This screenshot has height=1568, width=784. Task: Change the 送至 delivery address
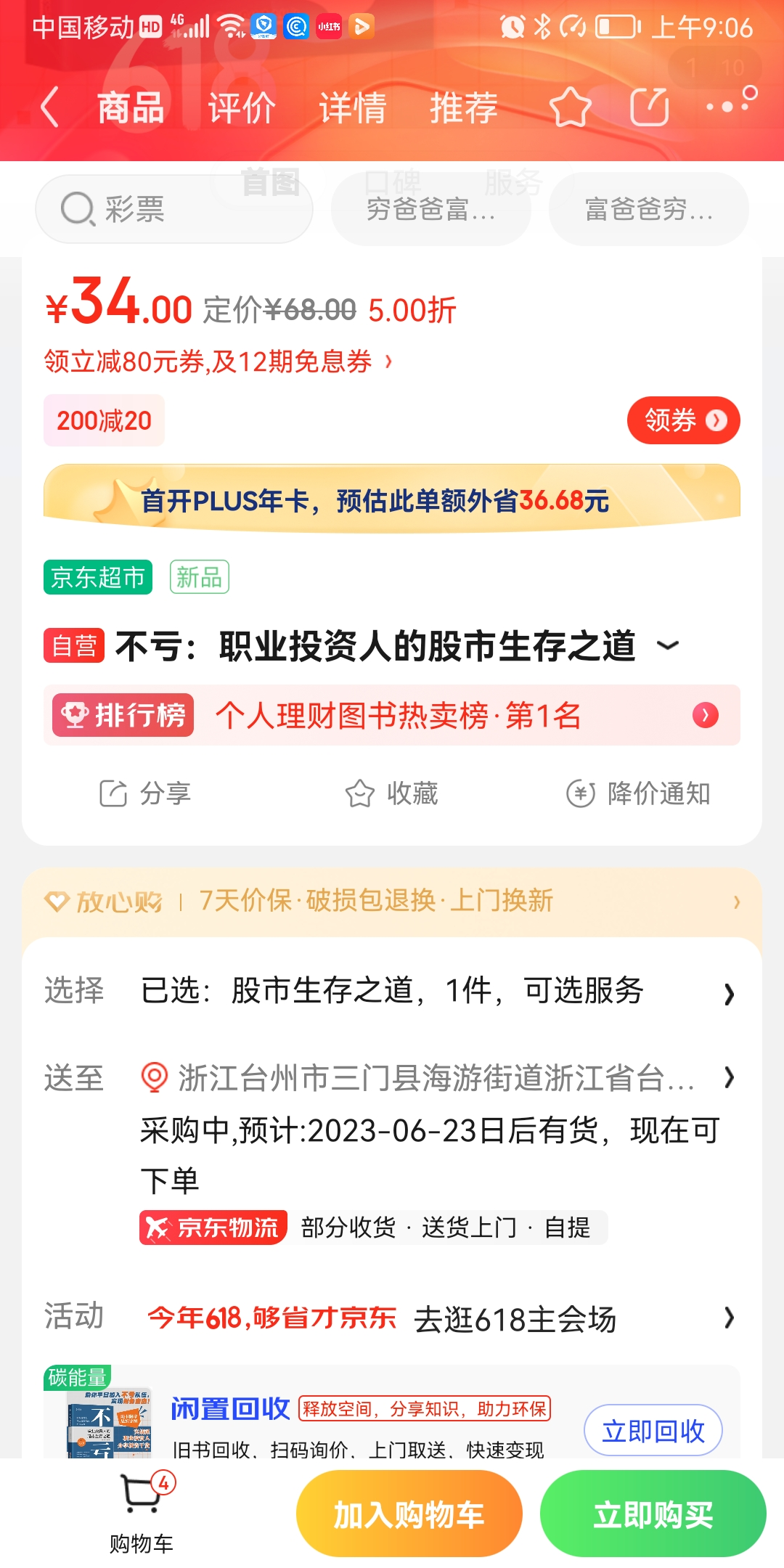coord(436,1078)
